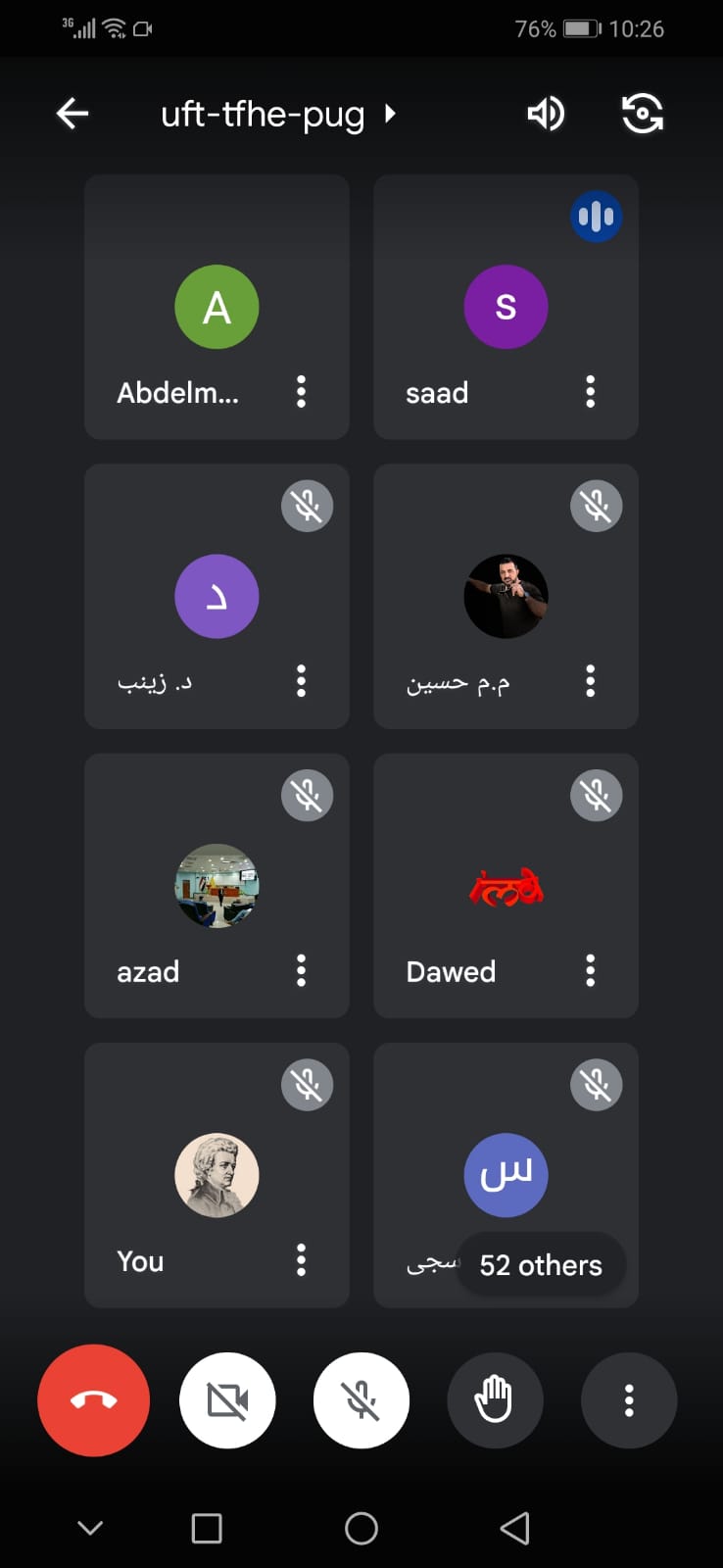Go to the system home screen

click(361, 1528)
